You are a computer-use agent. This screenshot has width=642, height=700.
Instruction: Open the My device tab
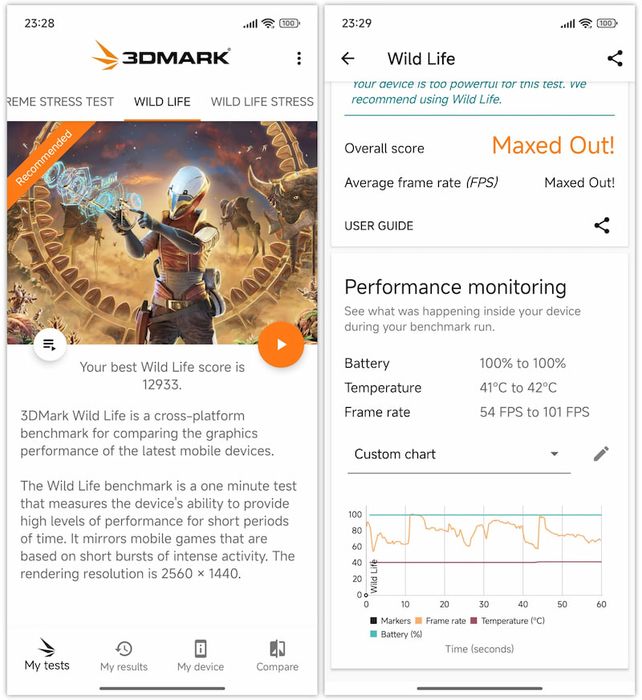tap(201, 656)
